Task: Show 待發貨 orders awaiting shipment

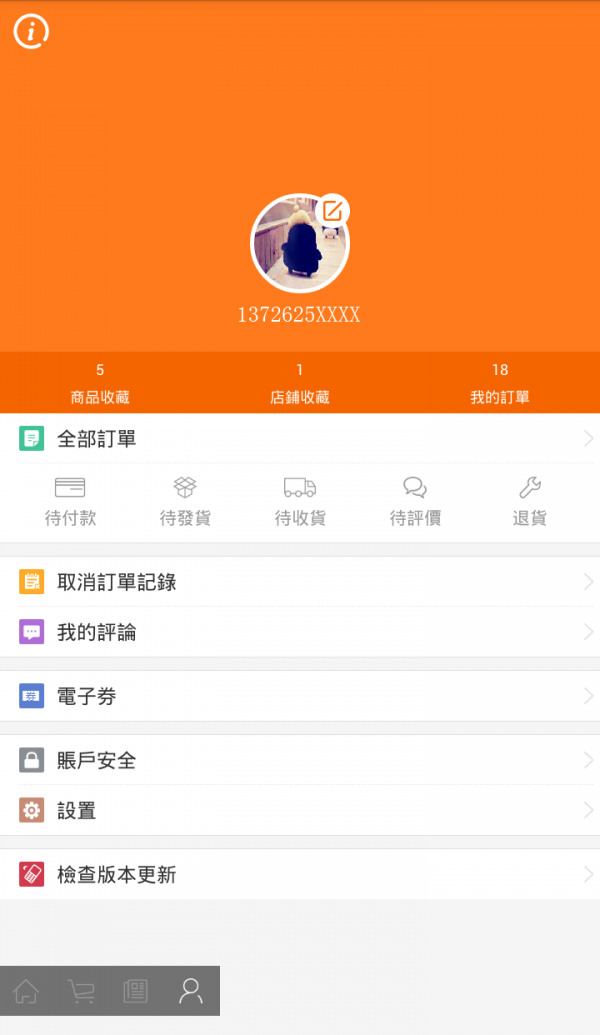Action: [x=185, y=502]
